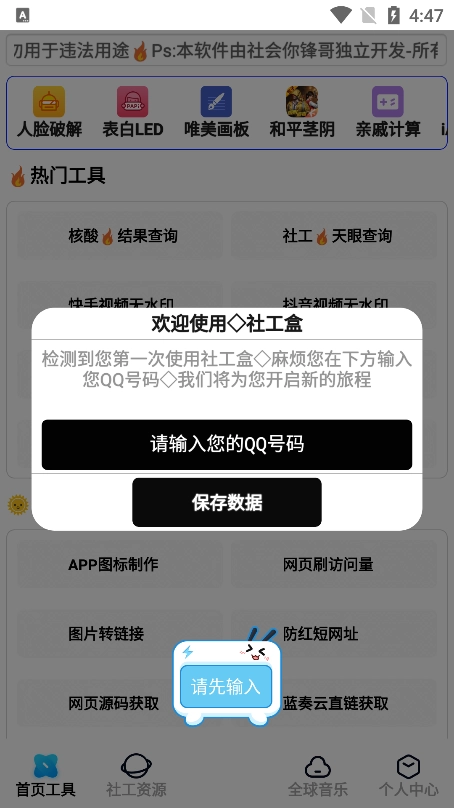
Task: Launch 唯美画板
Action: pyautogui.click(x=216, y=112)
